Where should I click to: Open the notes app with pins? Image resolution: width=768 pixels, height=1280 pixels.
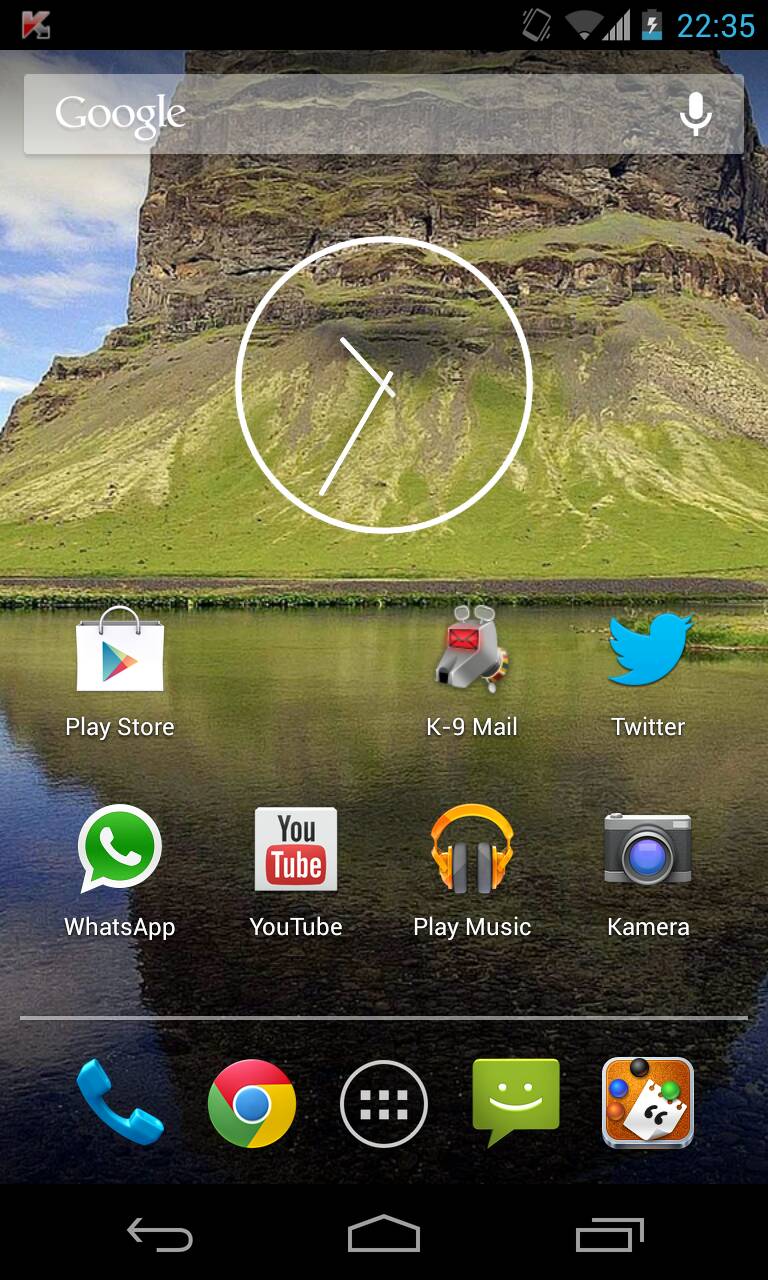648,1102
